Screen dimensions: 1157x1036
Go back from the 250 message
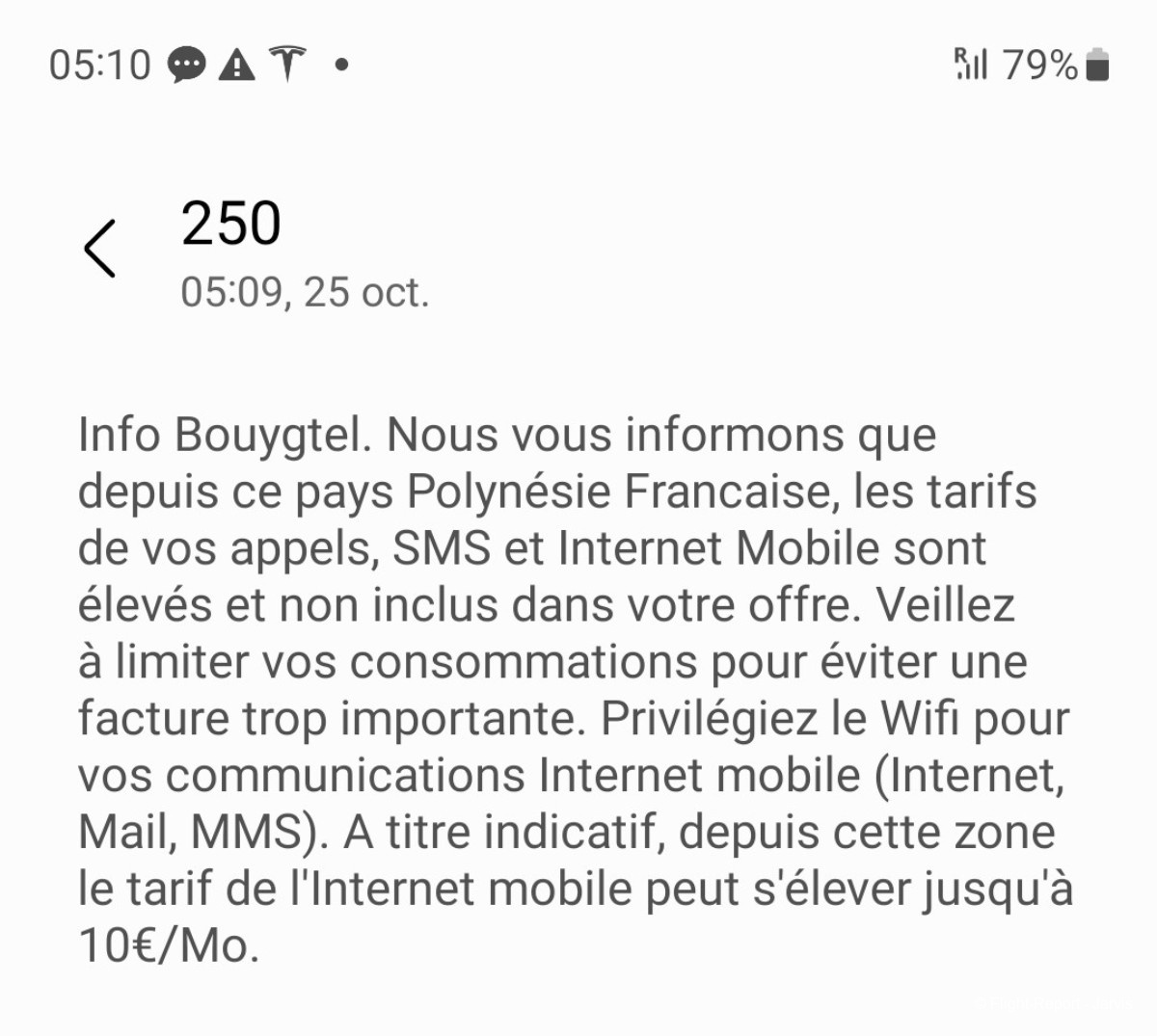pyautogui.click(x=99, y=249)
